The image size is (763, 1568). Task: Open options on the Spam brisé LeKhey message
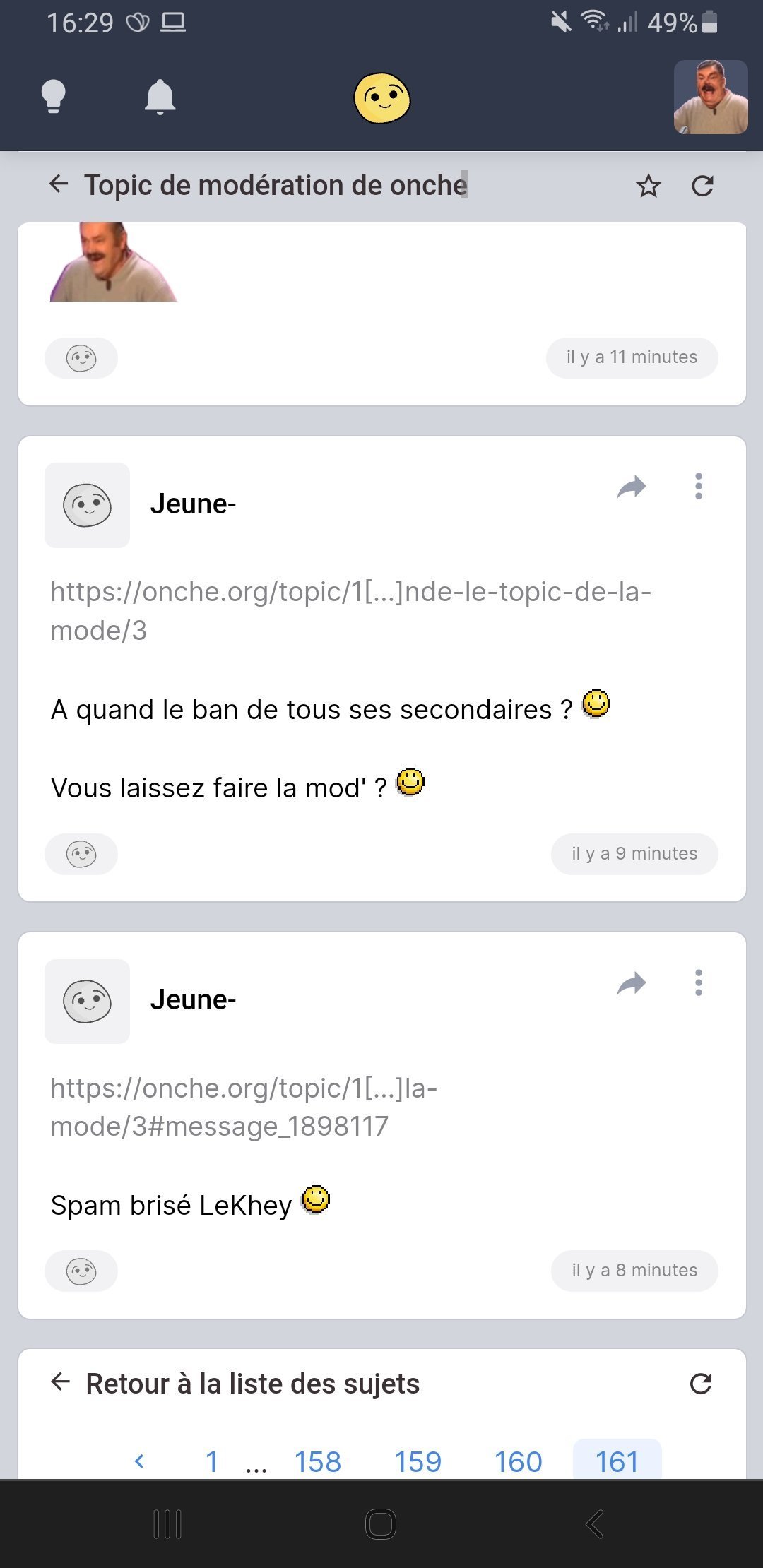click(x=699, y=983)
